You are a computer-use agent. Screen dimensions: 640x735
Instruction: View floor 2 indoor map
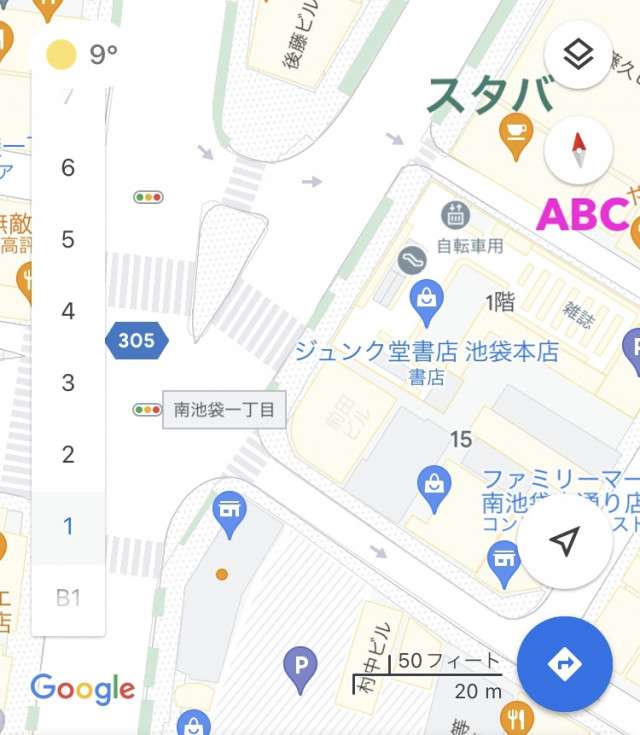68,455
